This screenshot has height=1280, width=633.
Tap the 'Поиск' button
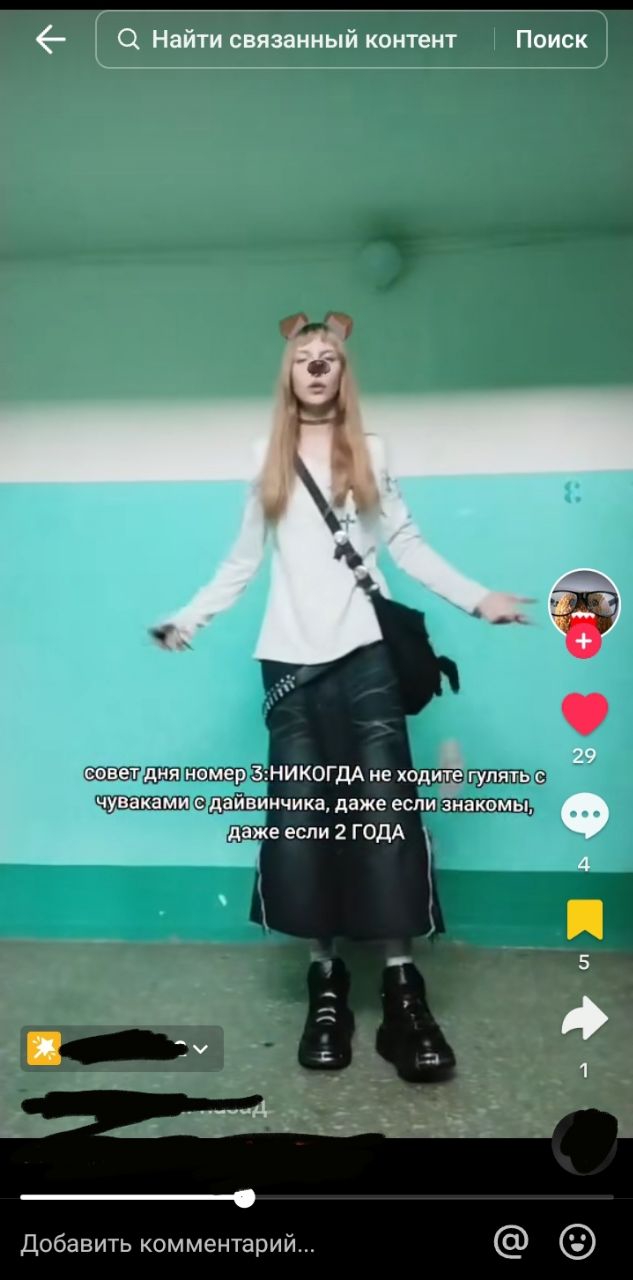point(551,39)
